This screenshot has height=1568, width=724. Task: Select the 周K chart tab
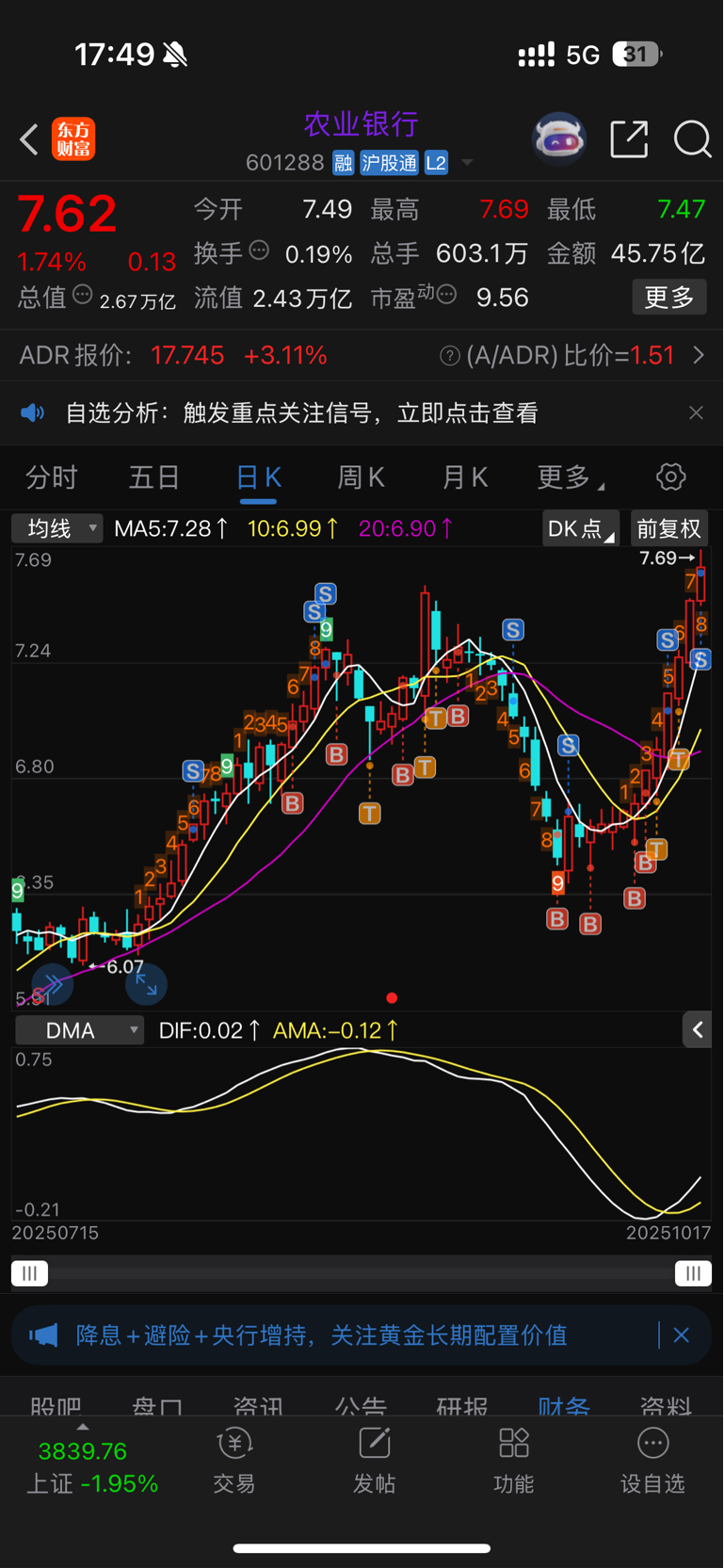tap(362, 477)
